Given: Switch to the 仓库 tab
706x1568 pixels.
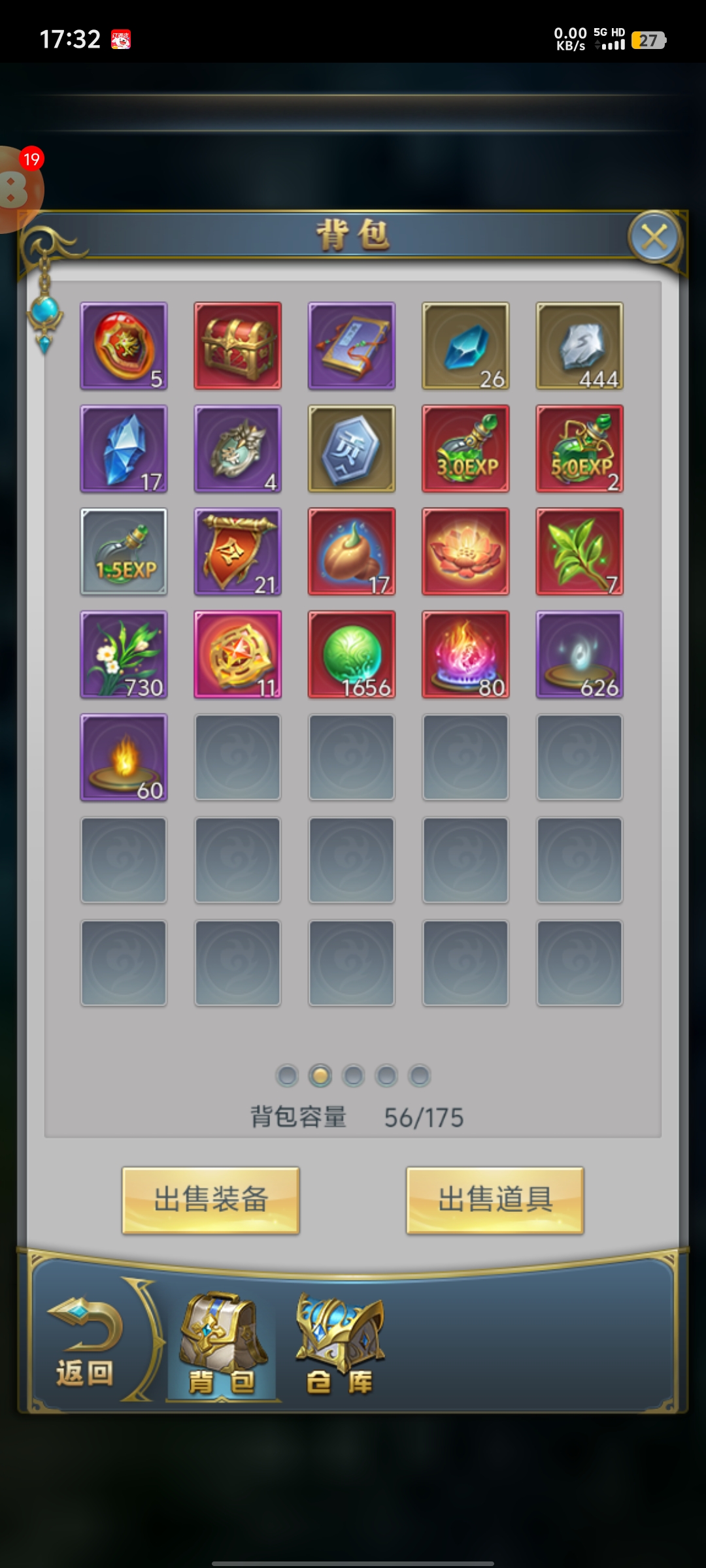Looking at the screenshot, I should (339, 1346).
